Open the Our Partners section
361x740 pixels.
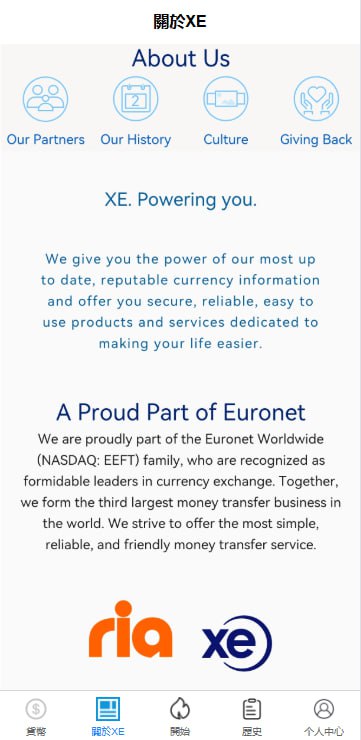pos(45,111)
